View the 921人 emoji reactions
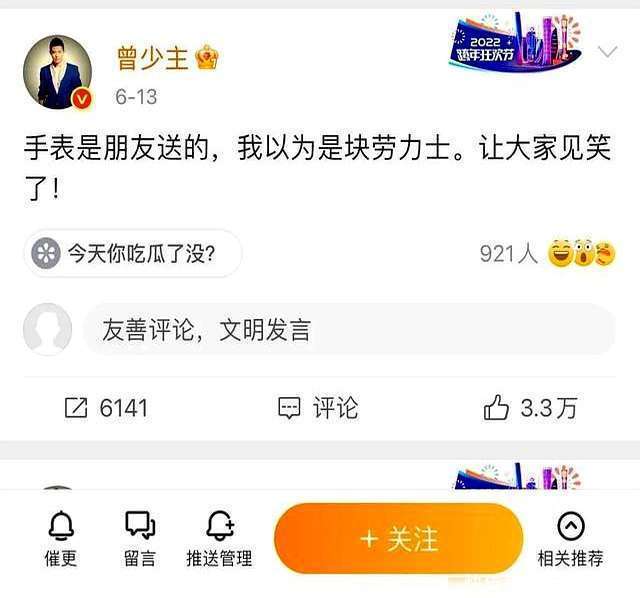This screenshot has width=640, height=598. (x=547, y=254)
